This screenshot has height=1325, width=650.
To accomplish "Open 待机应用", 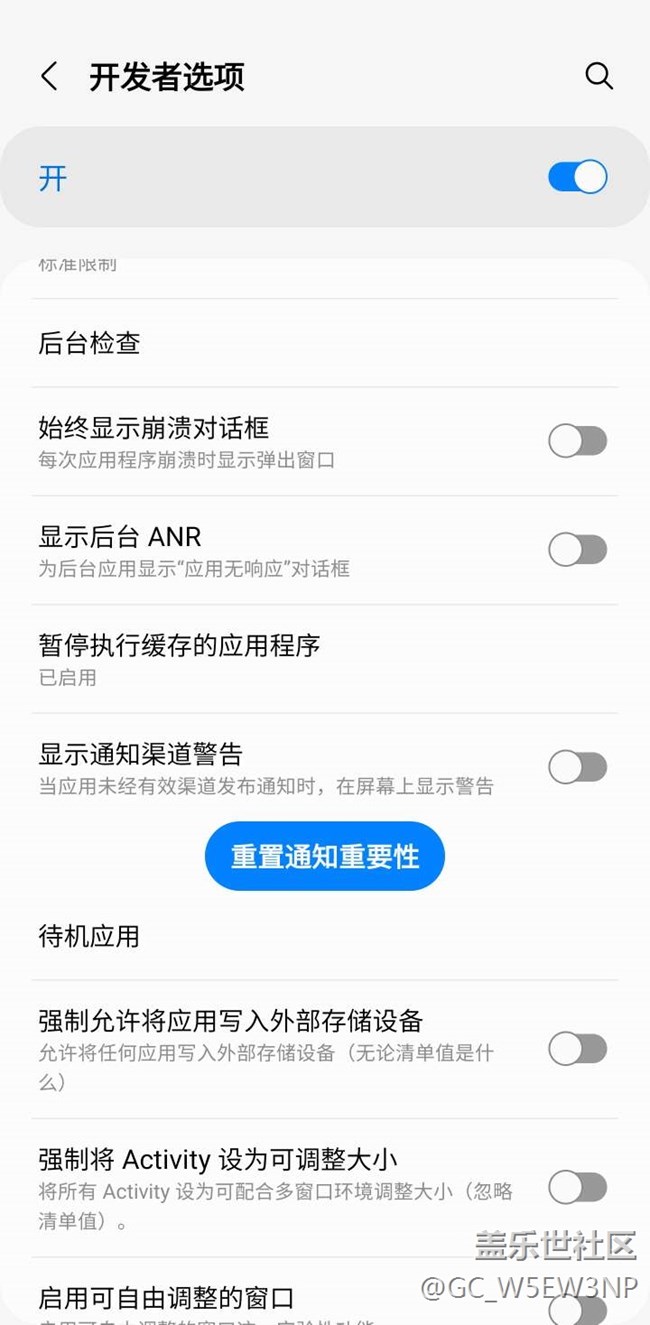I will click(x=325, y=937).
